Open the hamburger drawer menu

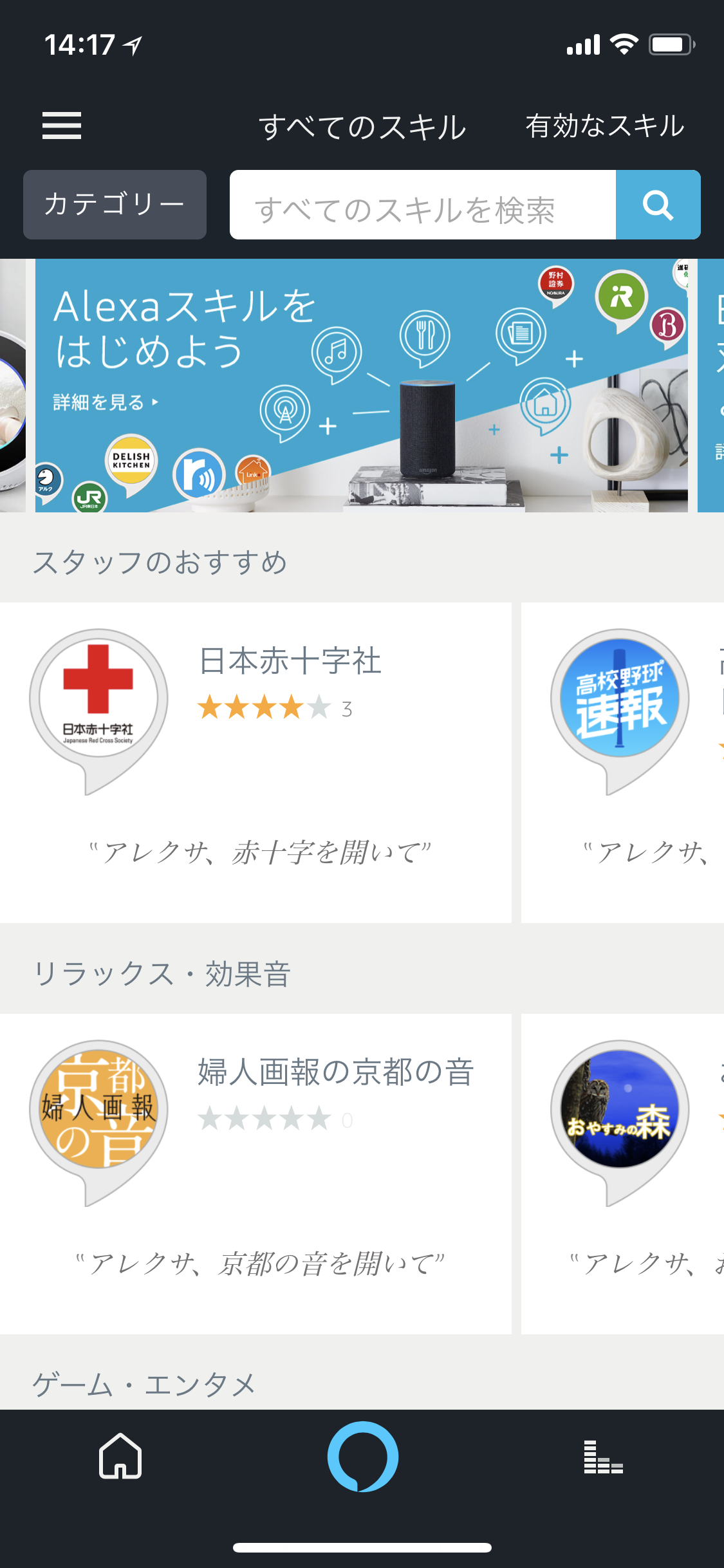point(62,126)
